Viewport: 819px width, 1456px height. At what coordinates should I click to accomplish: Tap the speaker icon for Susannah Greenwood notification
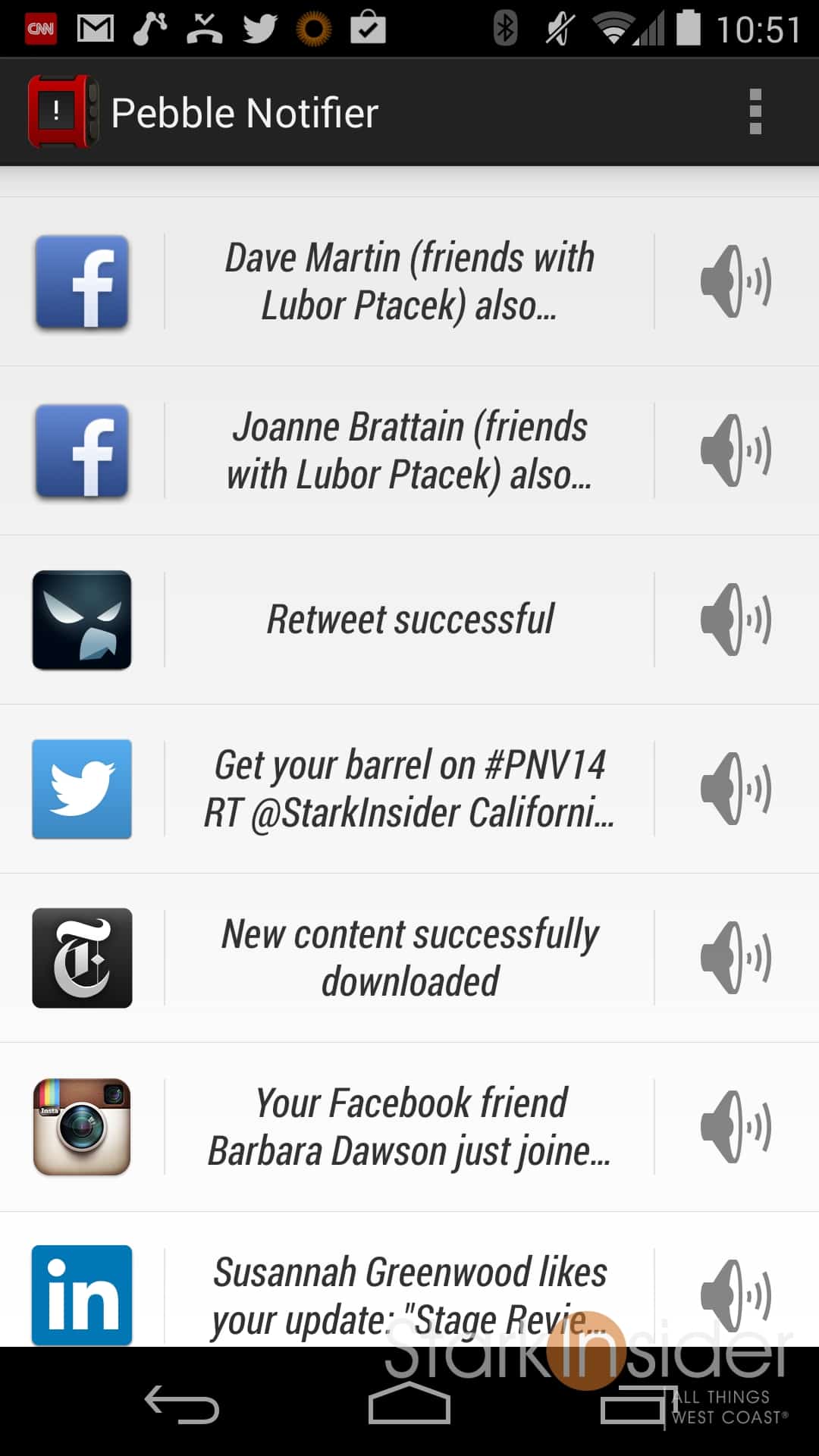[x=736, y=1295]
